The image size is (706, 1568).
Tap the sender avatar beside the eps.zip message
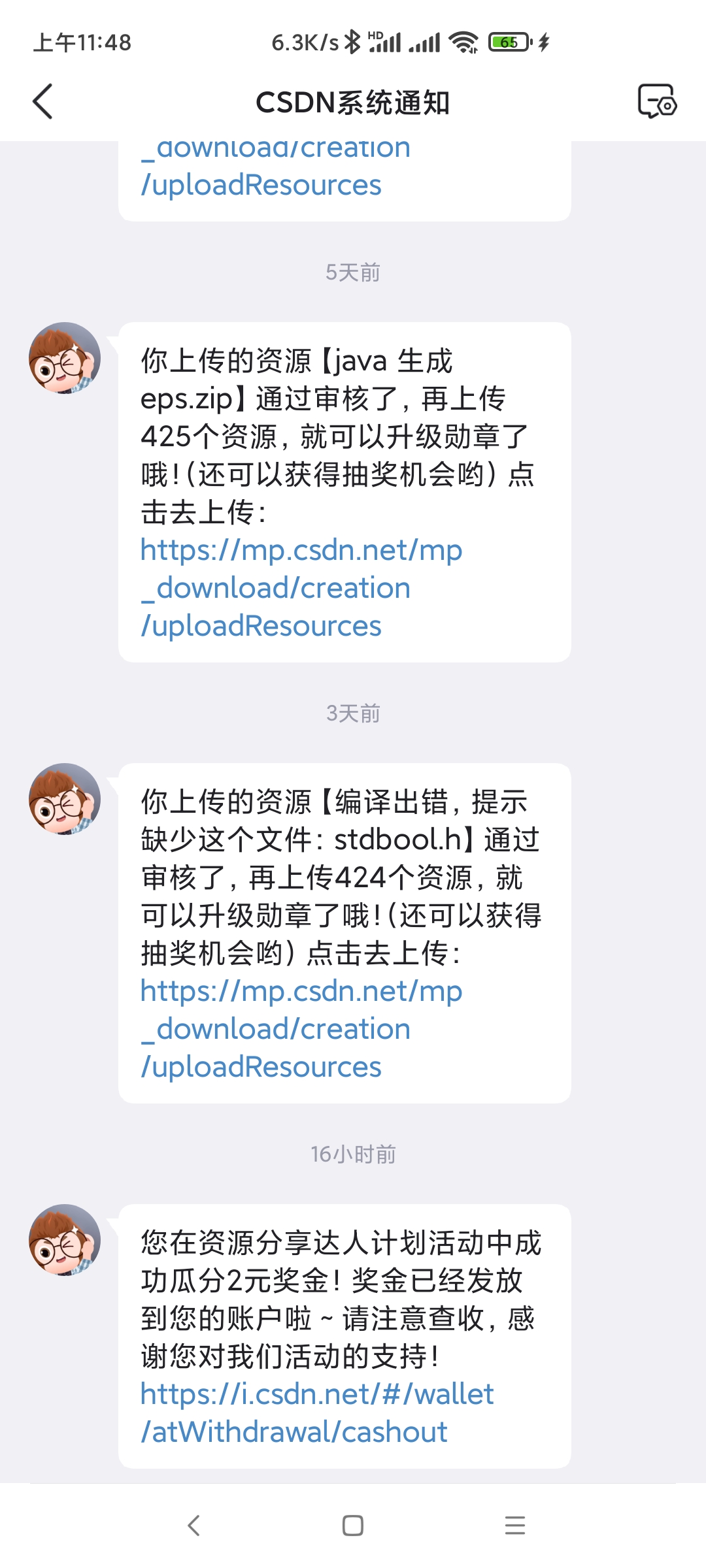click(x=65, y=358)
